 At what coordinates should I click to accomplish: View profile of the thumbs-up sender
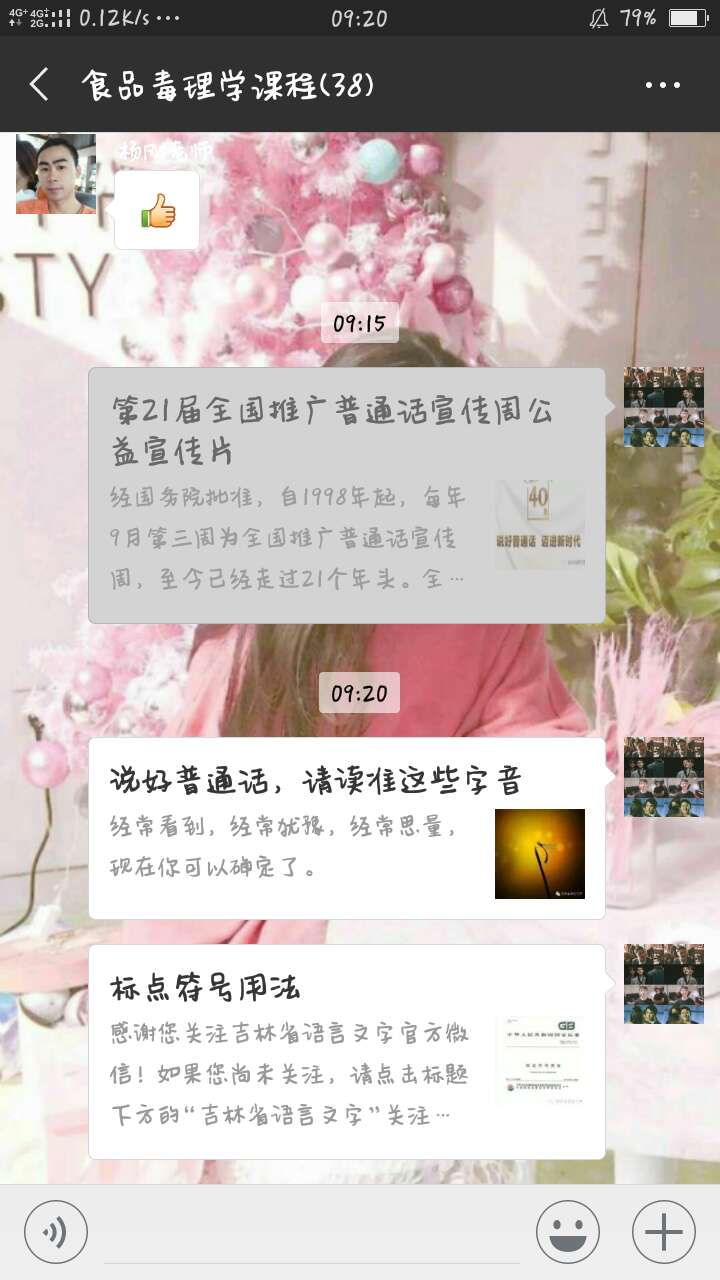point(56,174)
